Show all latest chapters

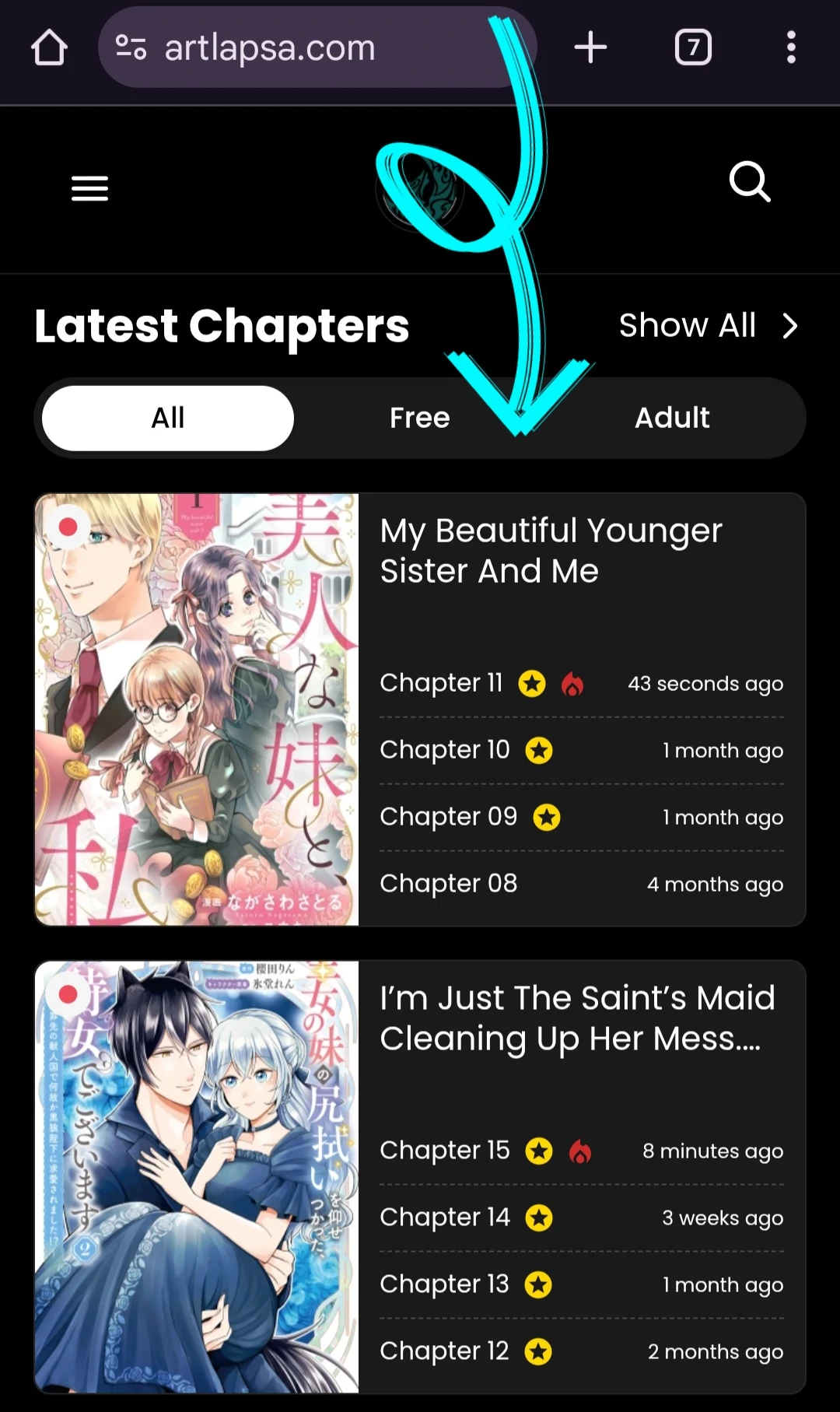pyautogui.click(x=708, y=325)
